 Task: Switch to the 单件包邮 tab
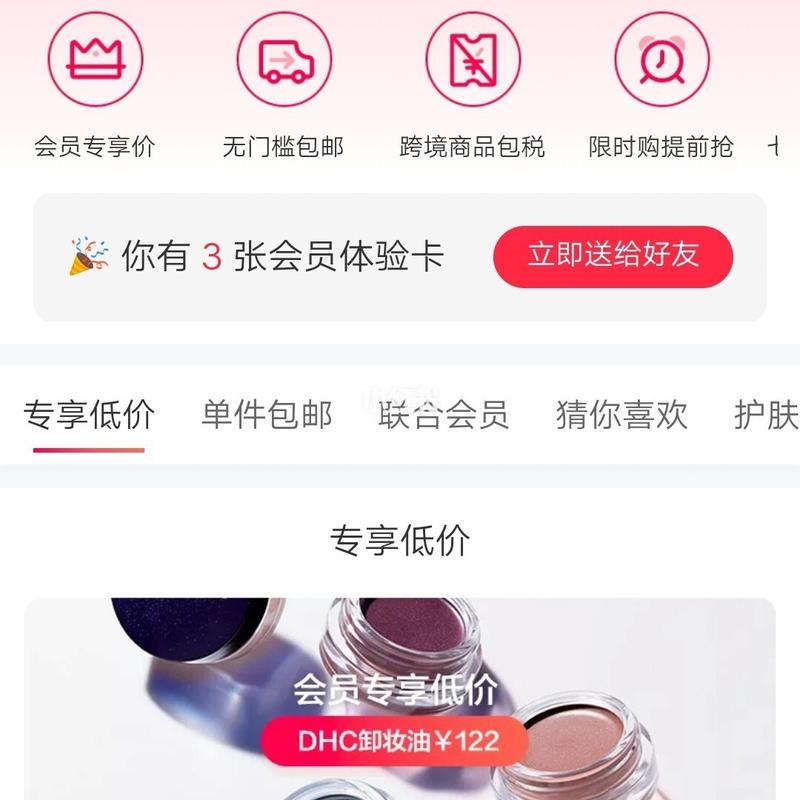tap(266, 414)
